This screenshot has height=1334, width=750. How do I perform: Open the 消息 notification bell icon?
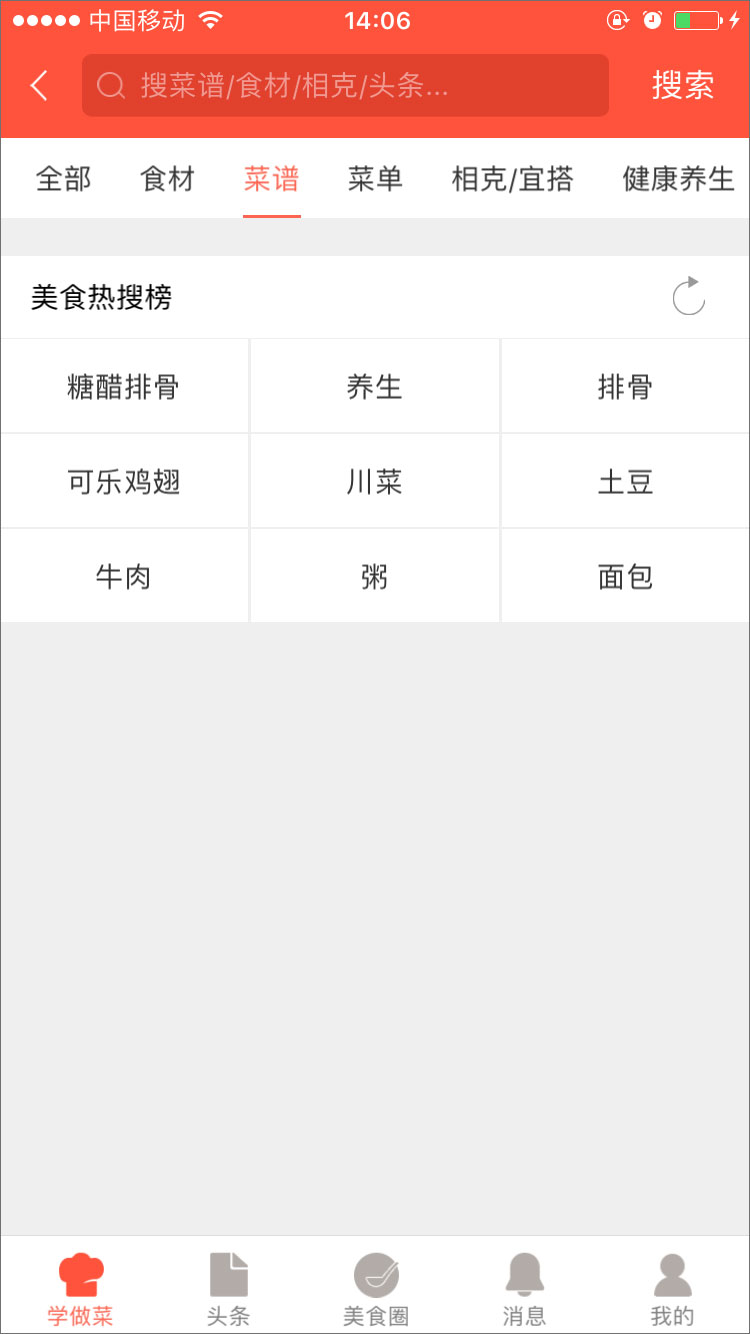pyautogui.click(x=523, y=1285)
